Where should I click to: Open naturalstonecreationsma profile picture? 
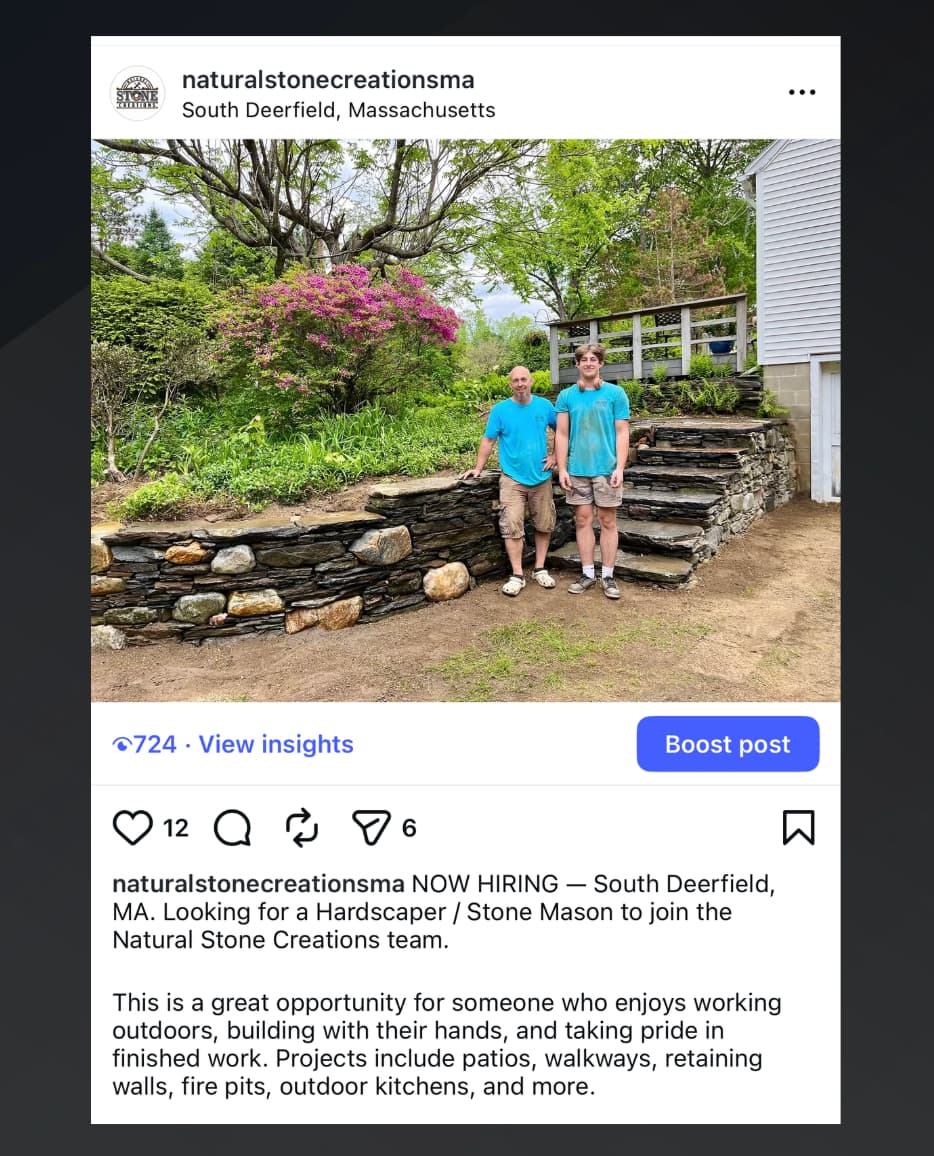coord(137,94)
